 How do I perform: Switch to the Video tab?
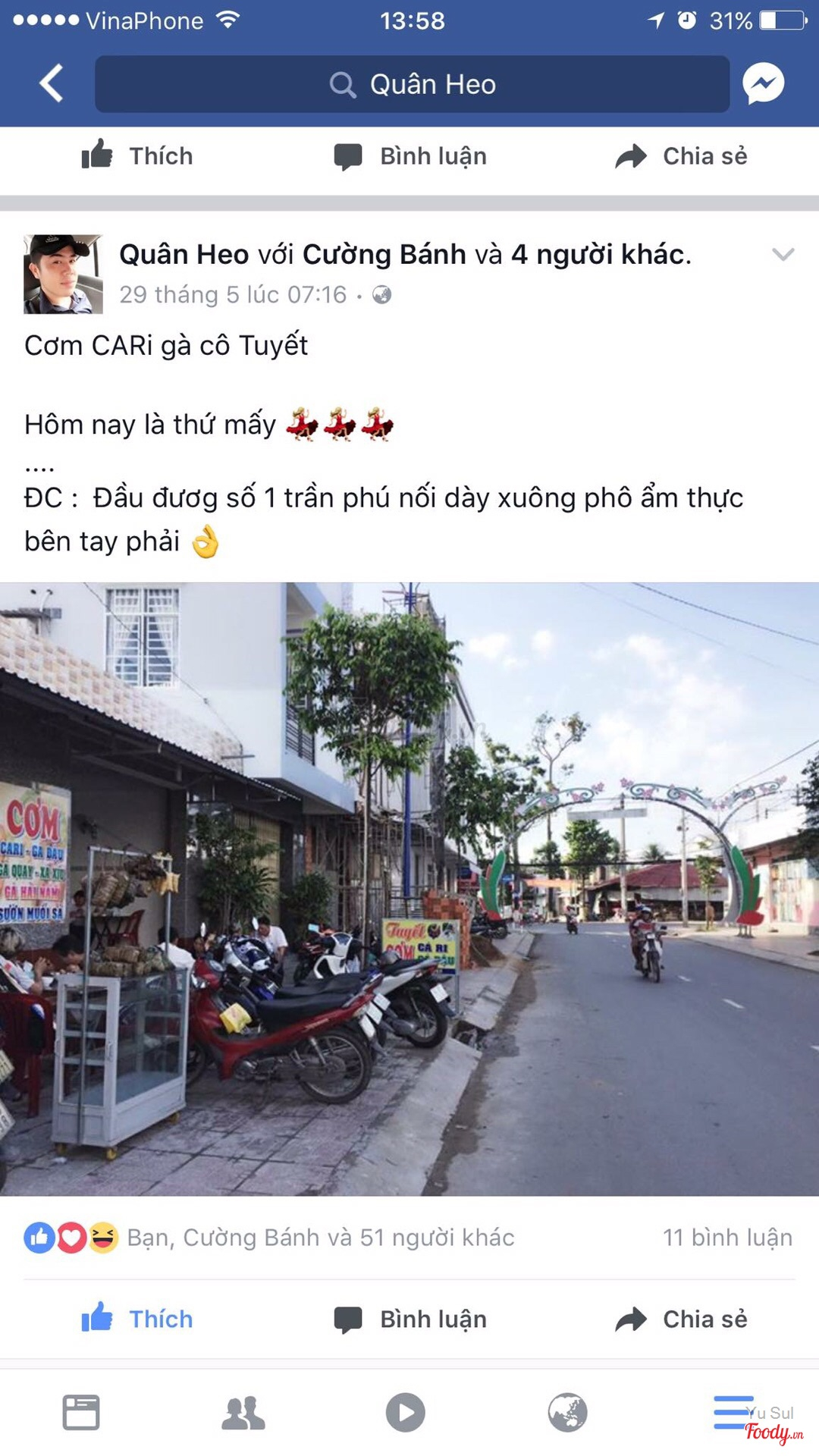(406, 1412)
